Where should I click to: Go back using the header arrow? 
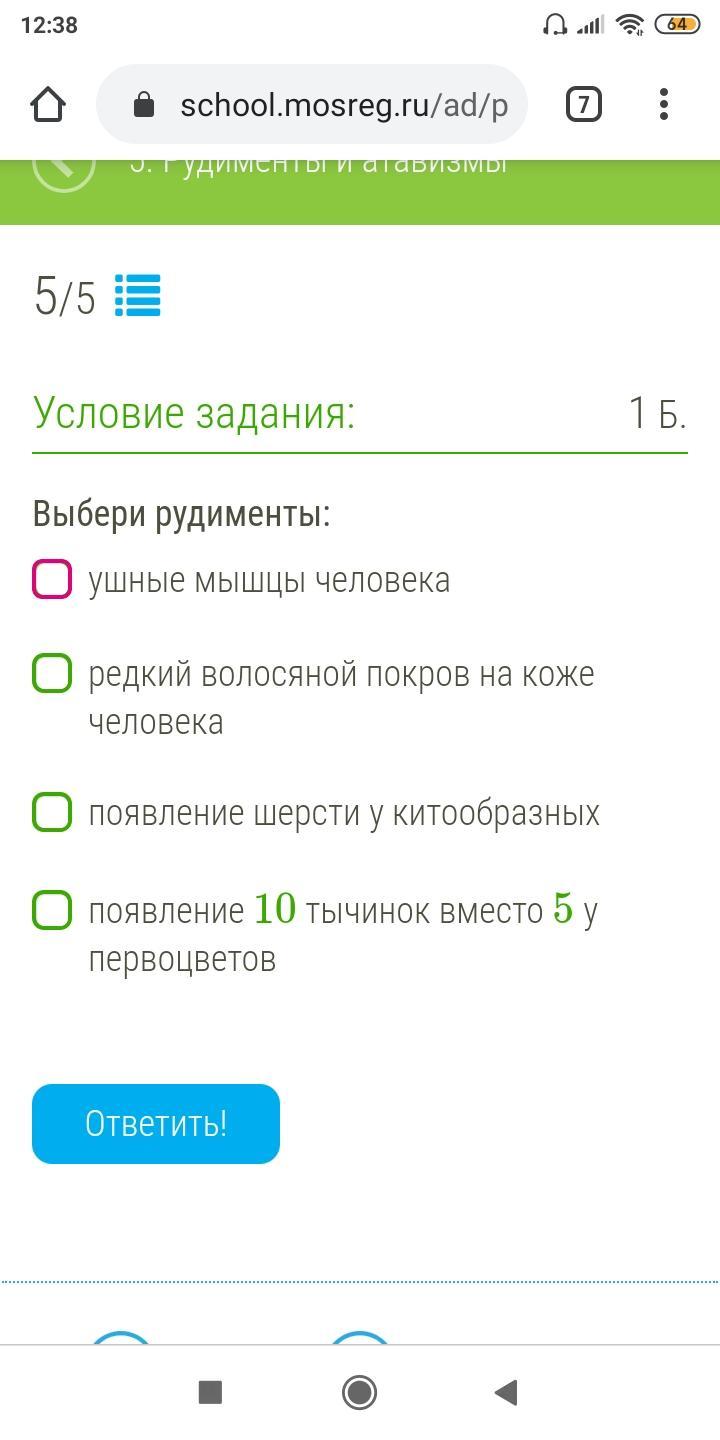pos(64,170)
